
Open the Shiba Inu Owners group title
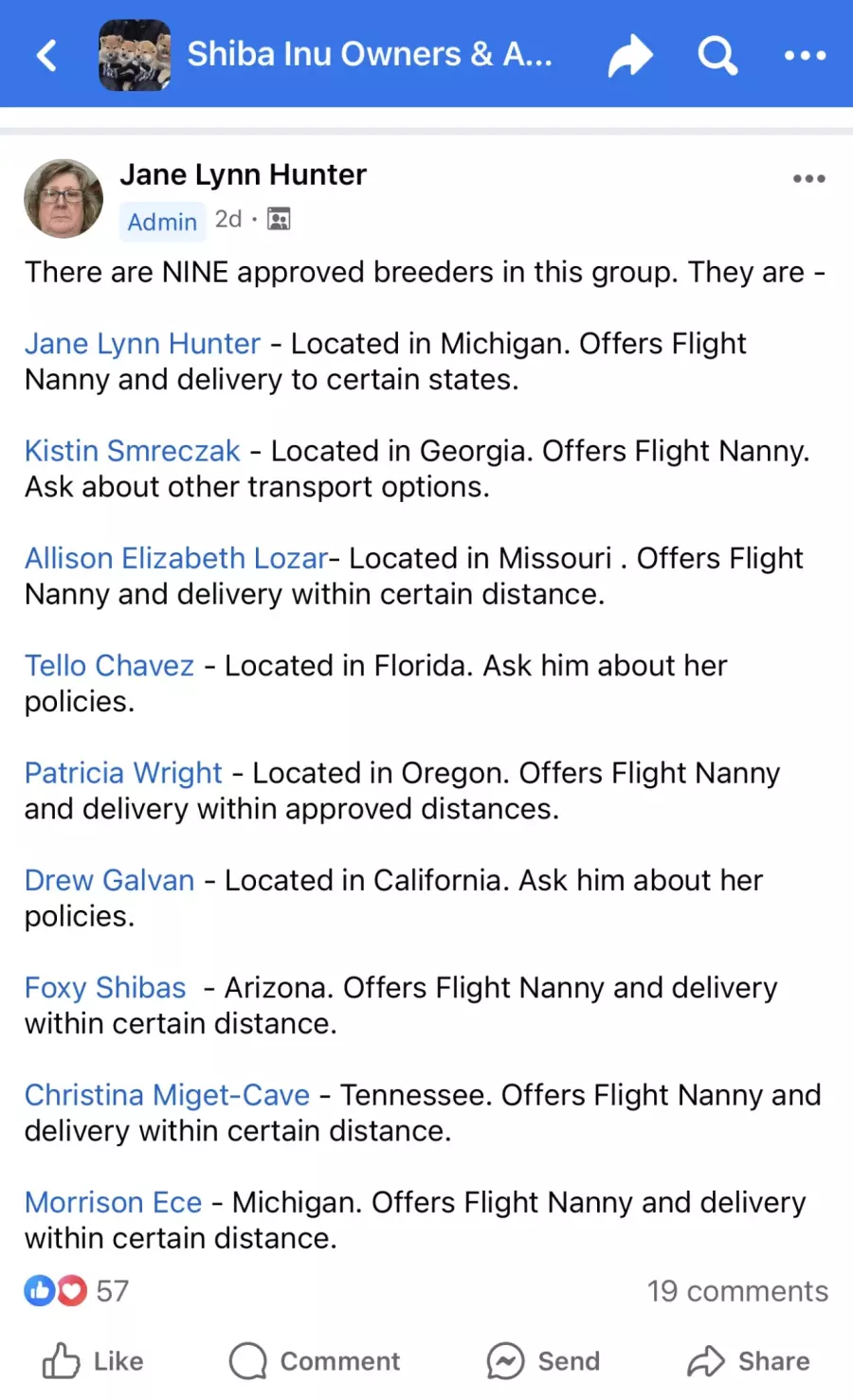[x=370, y=54]
